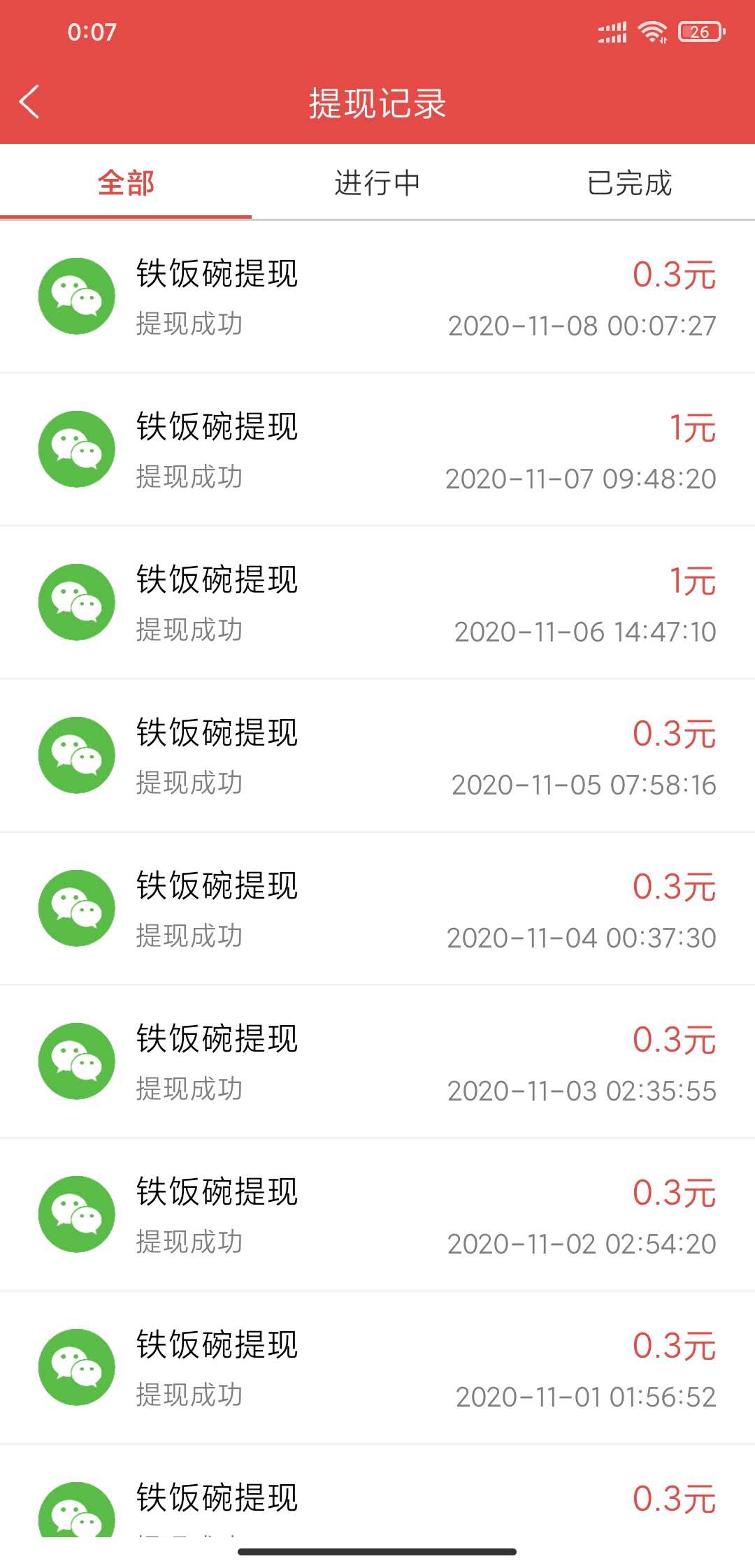The image size is (755, 1568).
Task: Open the 已完成 tab
Action: click(629, 183)
